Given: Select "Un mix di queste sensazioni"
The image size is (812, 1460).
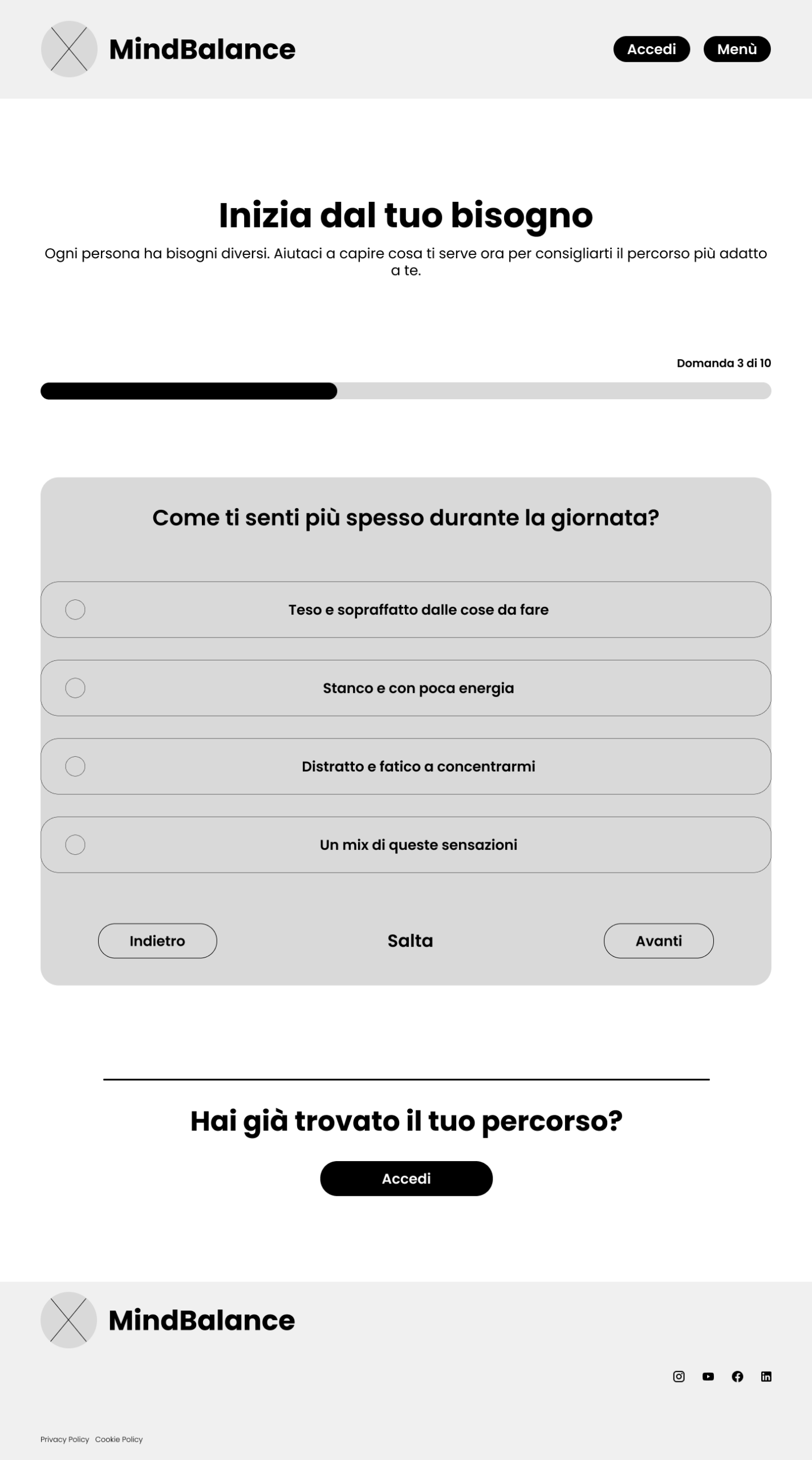Looking at the screenshot, I should point(405,845).
